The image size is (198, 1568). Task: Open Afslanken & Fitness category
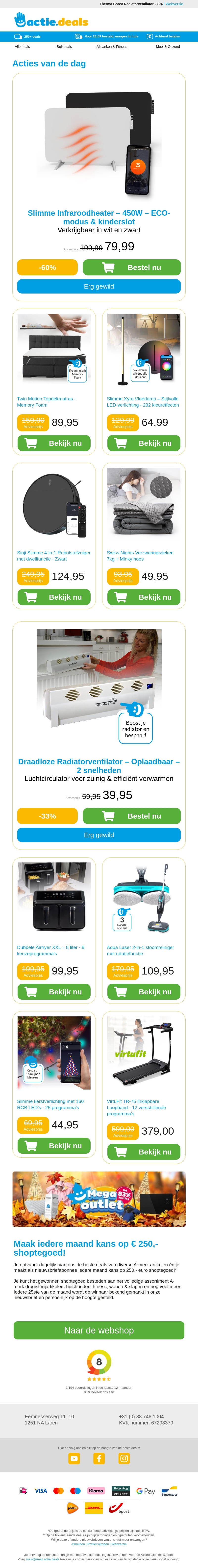coord(112,46)
